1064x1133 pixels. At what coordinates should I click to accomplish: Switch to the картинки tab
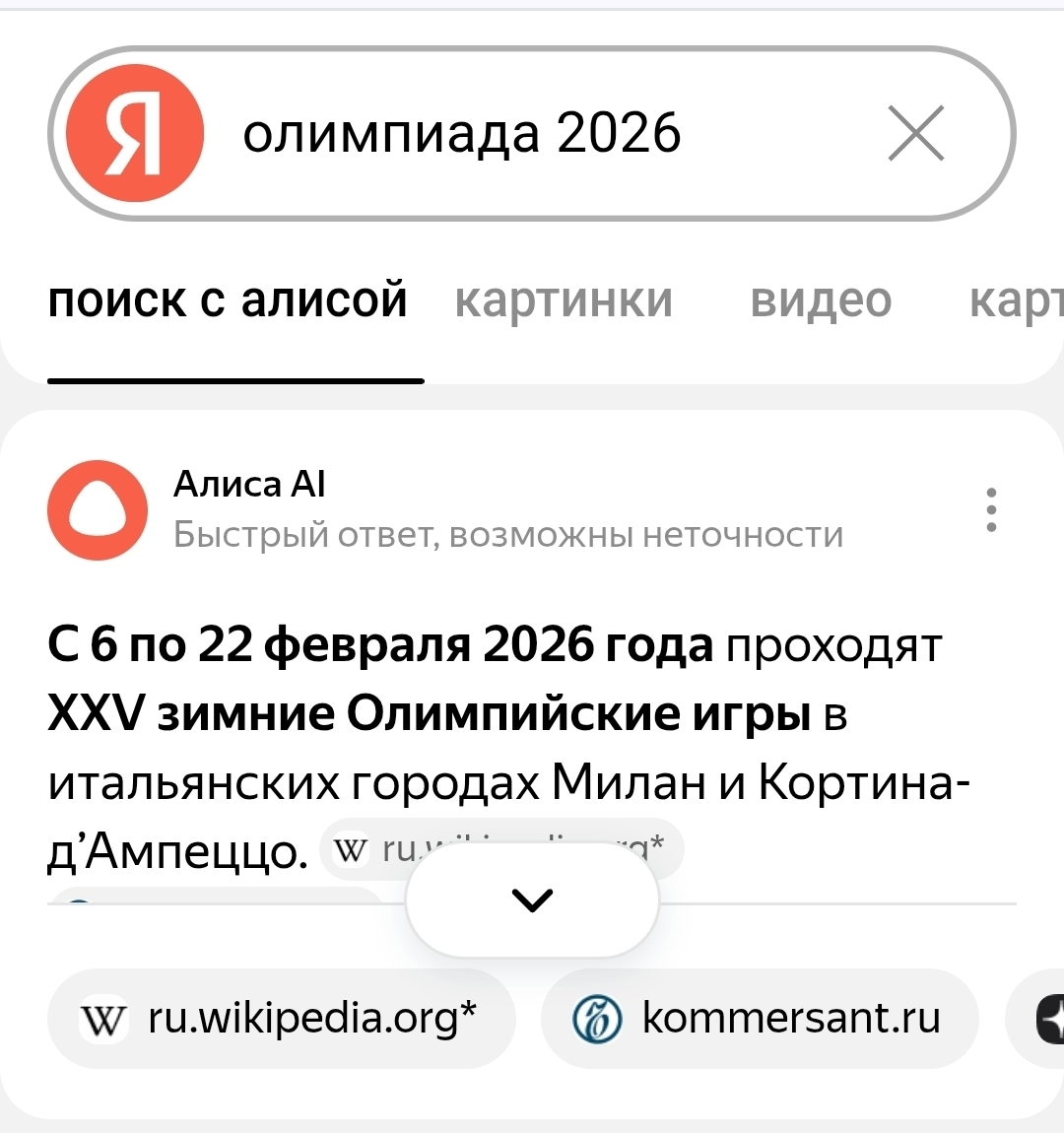pyautogui.click(x=564, y=300)
